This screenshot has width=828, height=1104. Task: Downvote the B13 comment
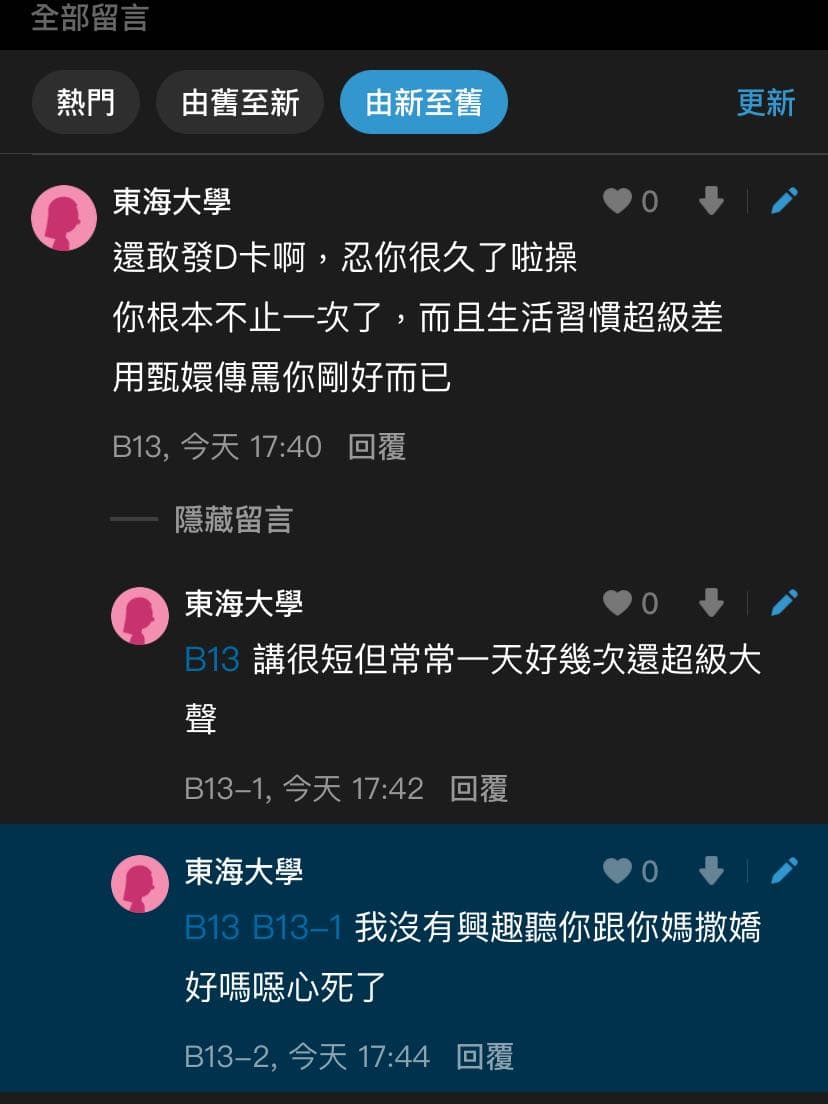711,202
